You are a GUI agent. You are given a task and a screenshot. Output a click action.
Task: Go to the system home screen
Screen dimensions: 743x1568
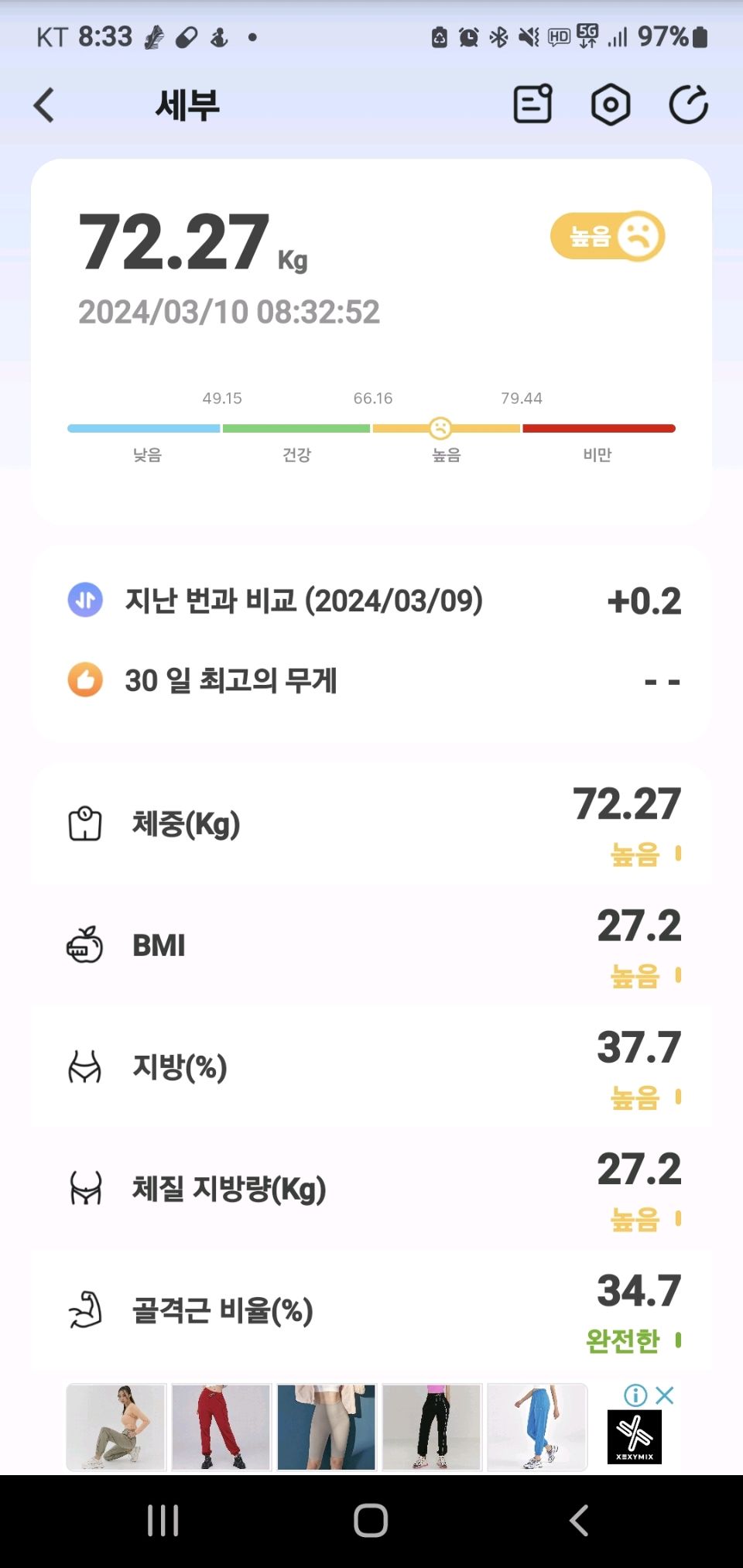coord(371,1521)
